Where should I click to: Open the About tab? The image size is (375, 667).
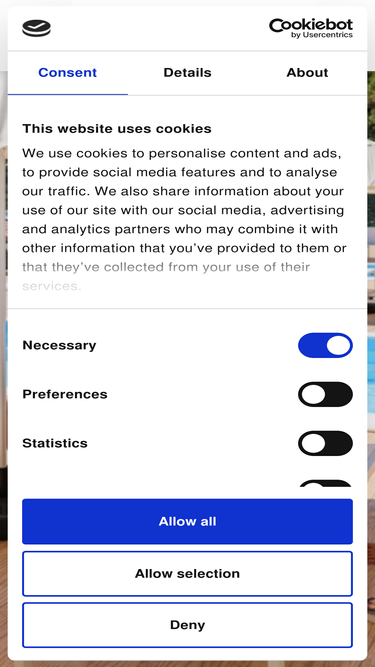tap(307, 73)
